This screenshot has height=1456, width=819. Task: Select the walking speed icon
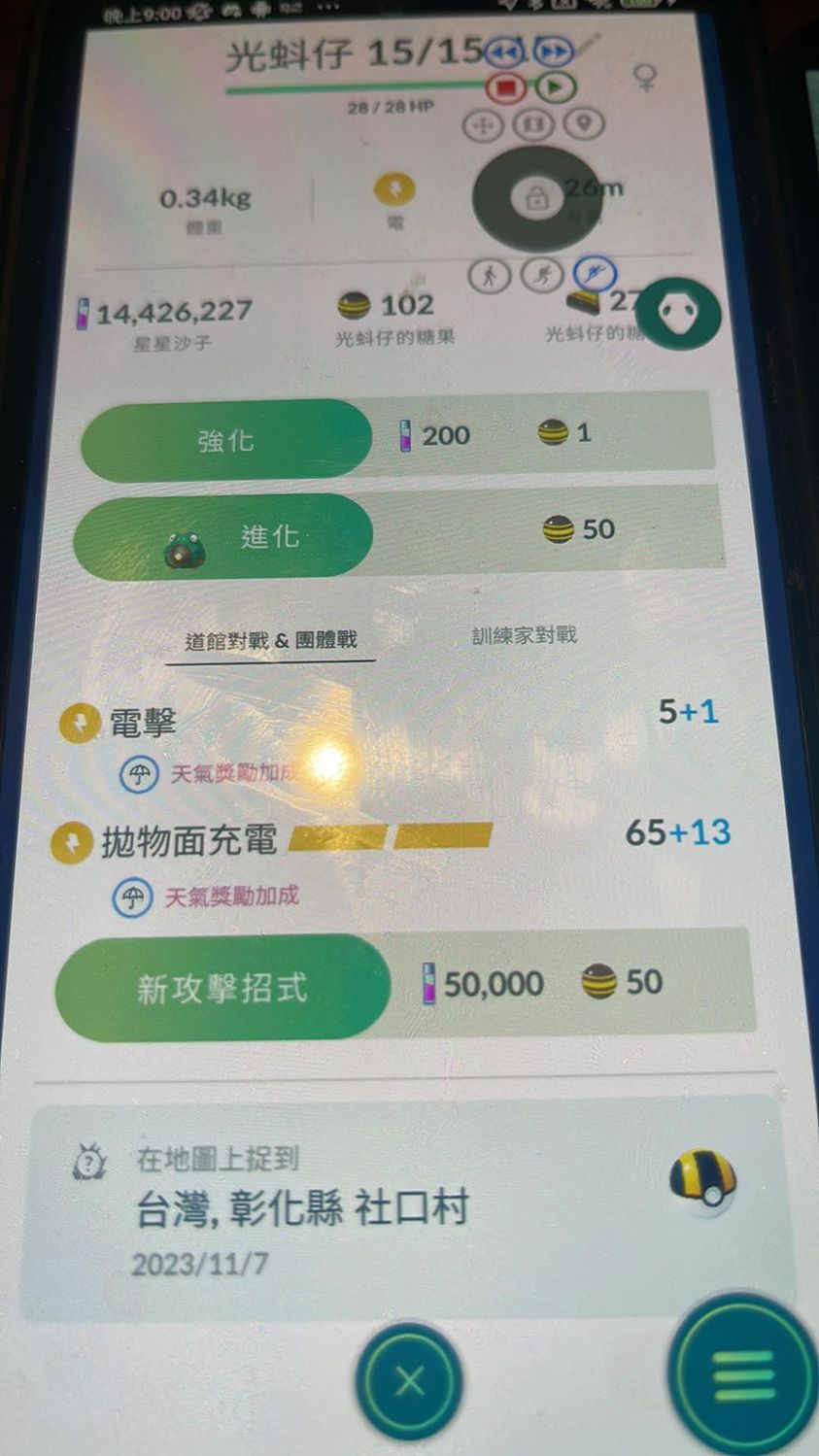489,276
